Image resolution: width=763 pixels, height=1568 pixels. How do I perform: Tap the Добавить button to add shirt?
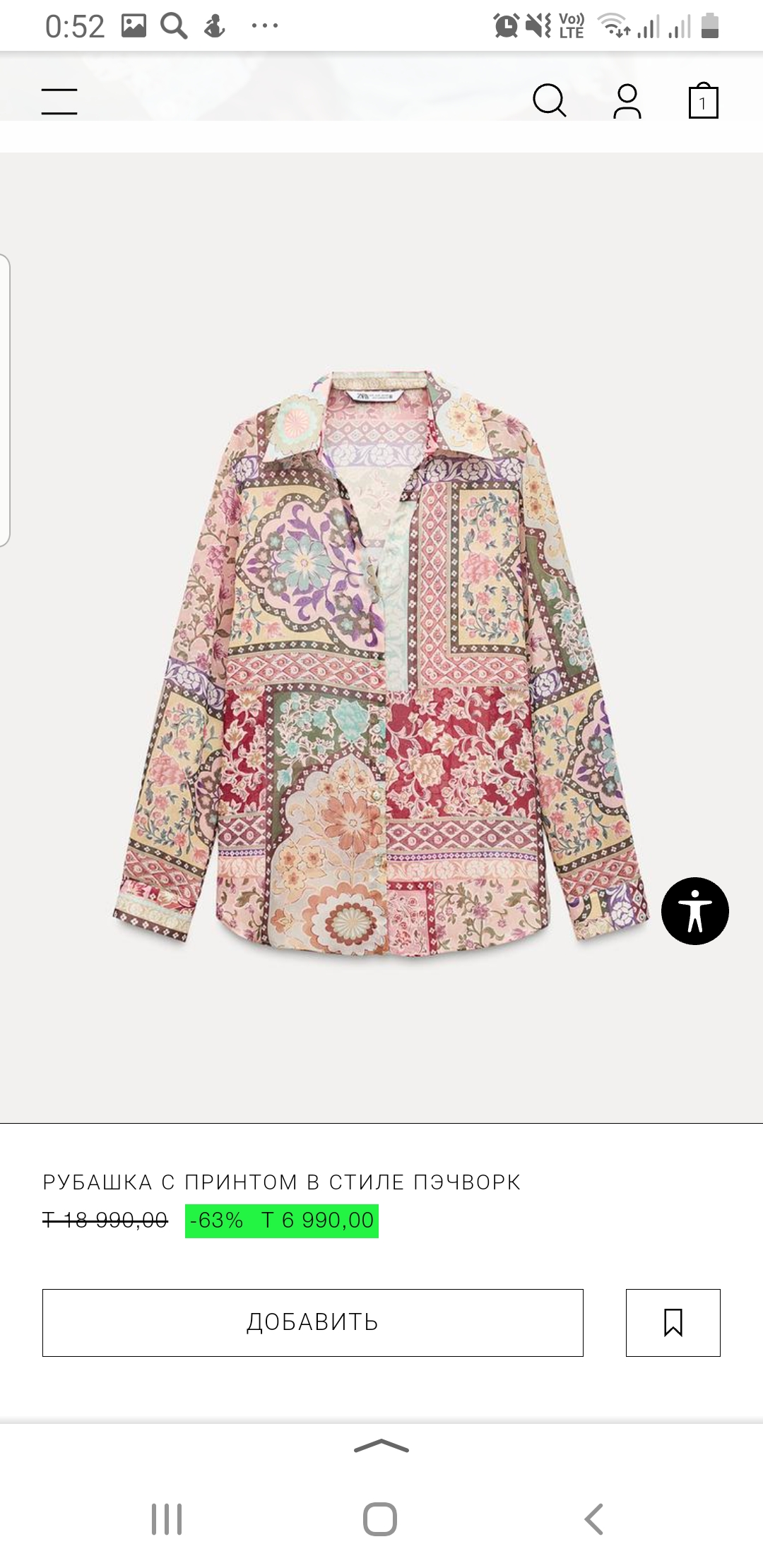point(312,1322)
